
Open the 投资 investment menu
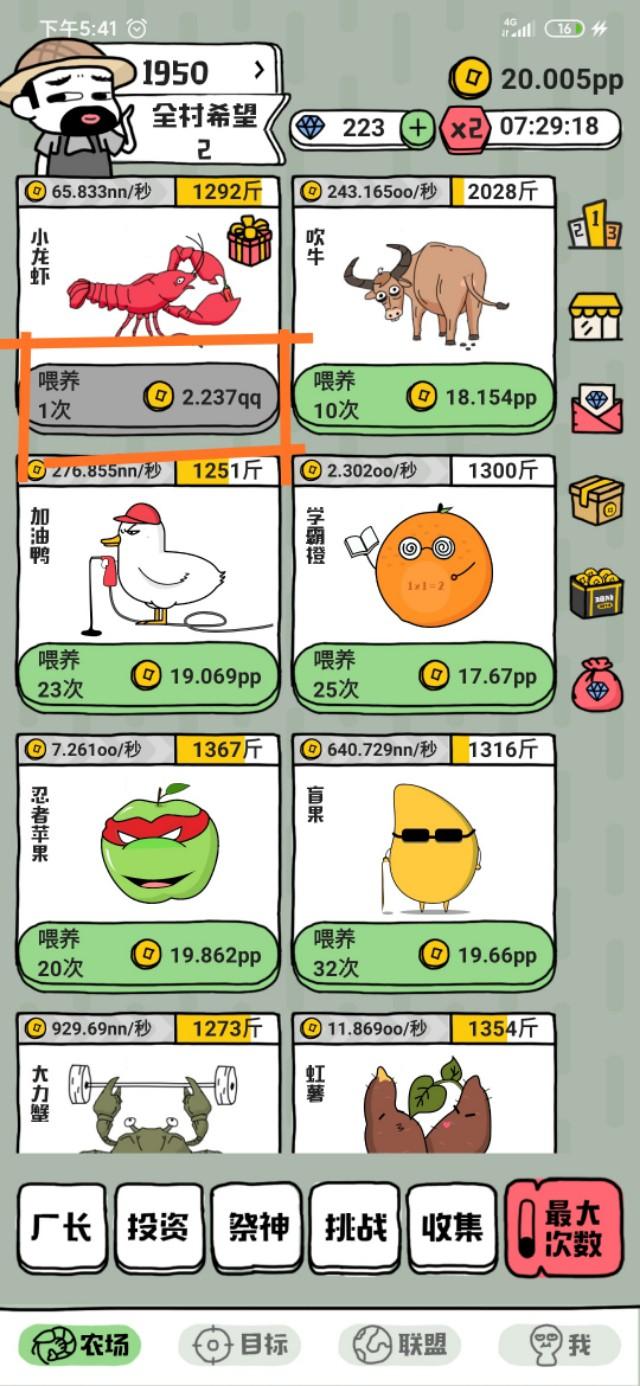click(158, 1227)
